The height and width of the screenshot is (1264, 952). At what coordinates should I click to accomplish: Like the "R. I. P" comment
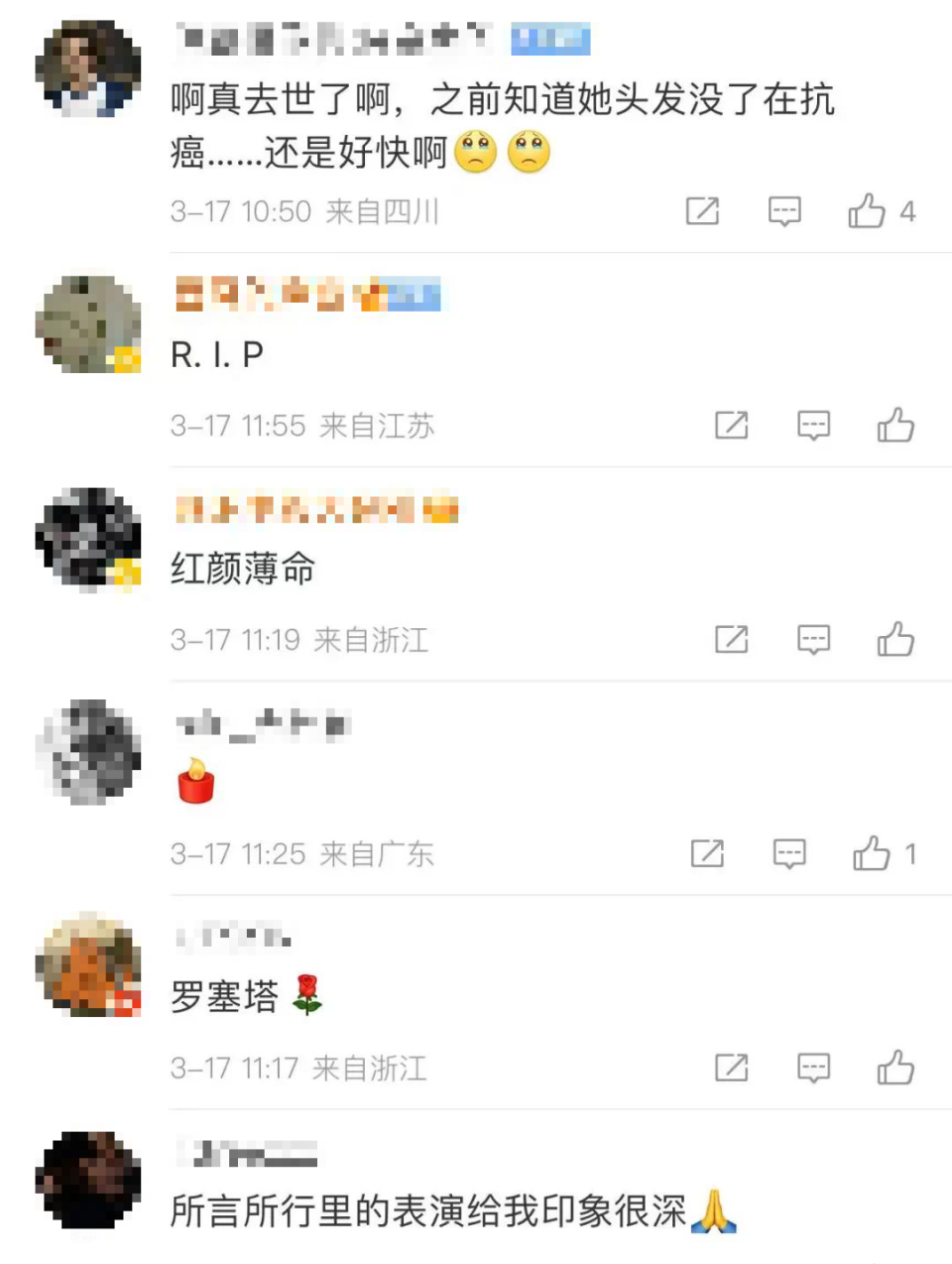point(895,426)
